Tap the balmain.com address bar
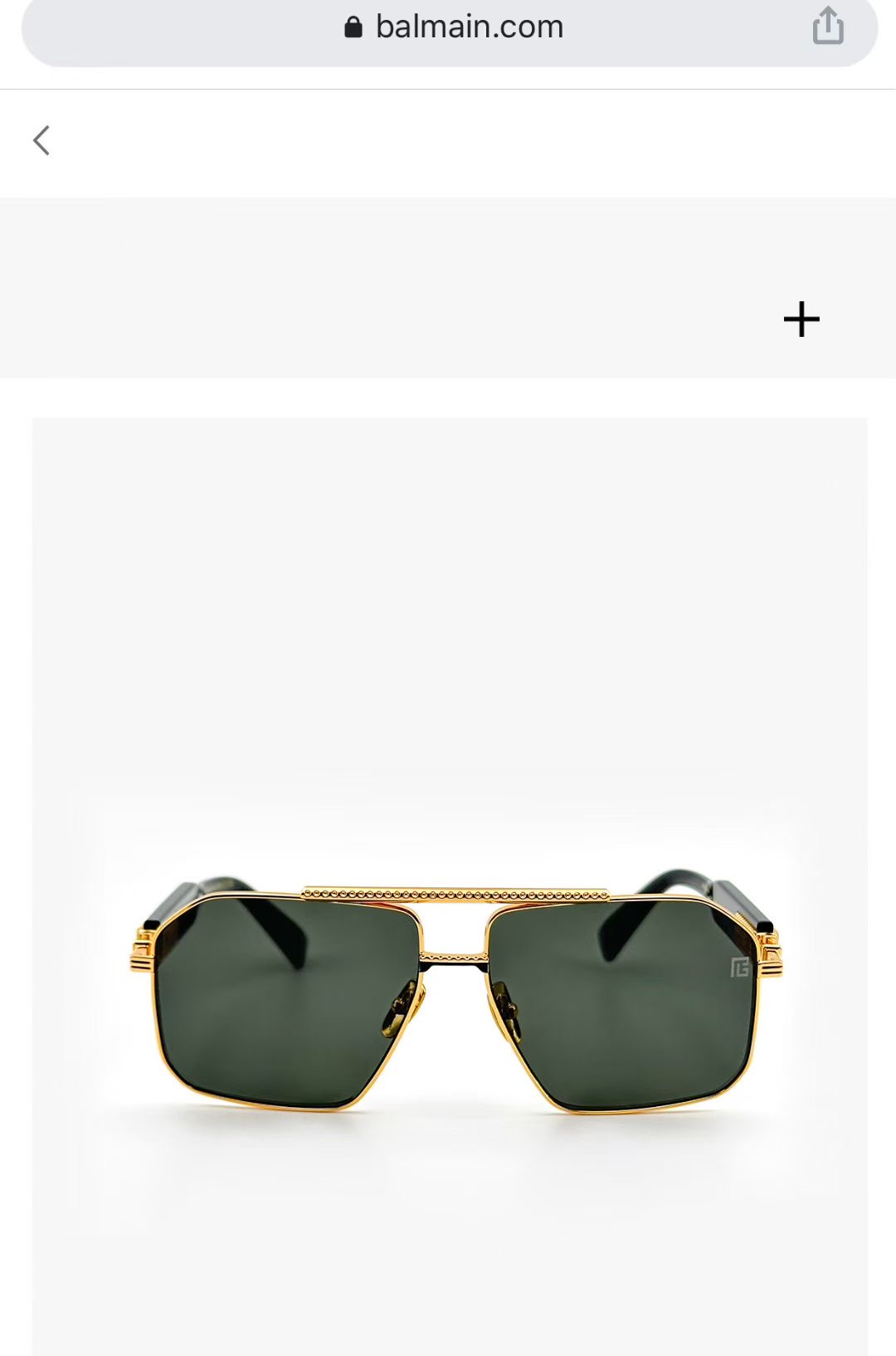This screenshot has width=896, height=1356. (x=452, y=27)
